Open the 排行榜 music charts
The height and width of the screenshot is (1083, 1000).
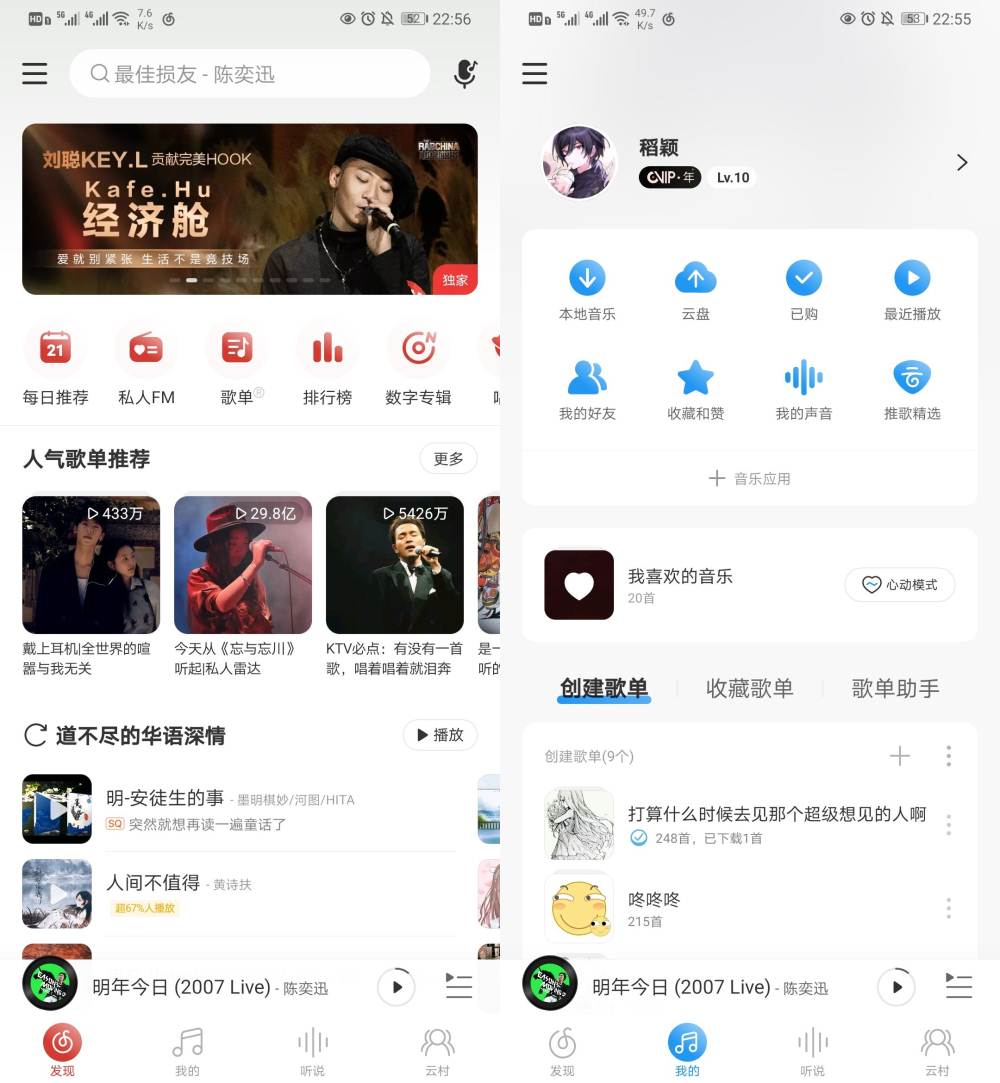[327, 363]
